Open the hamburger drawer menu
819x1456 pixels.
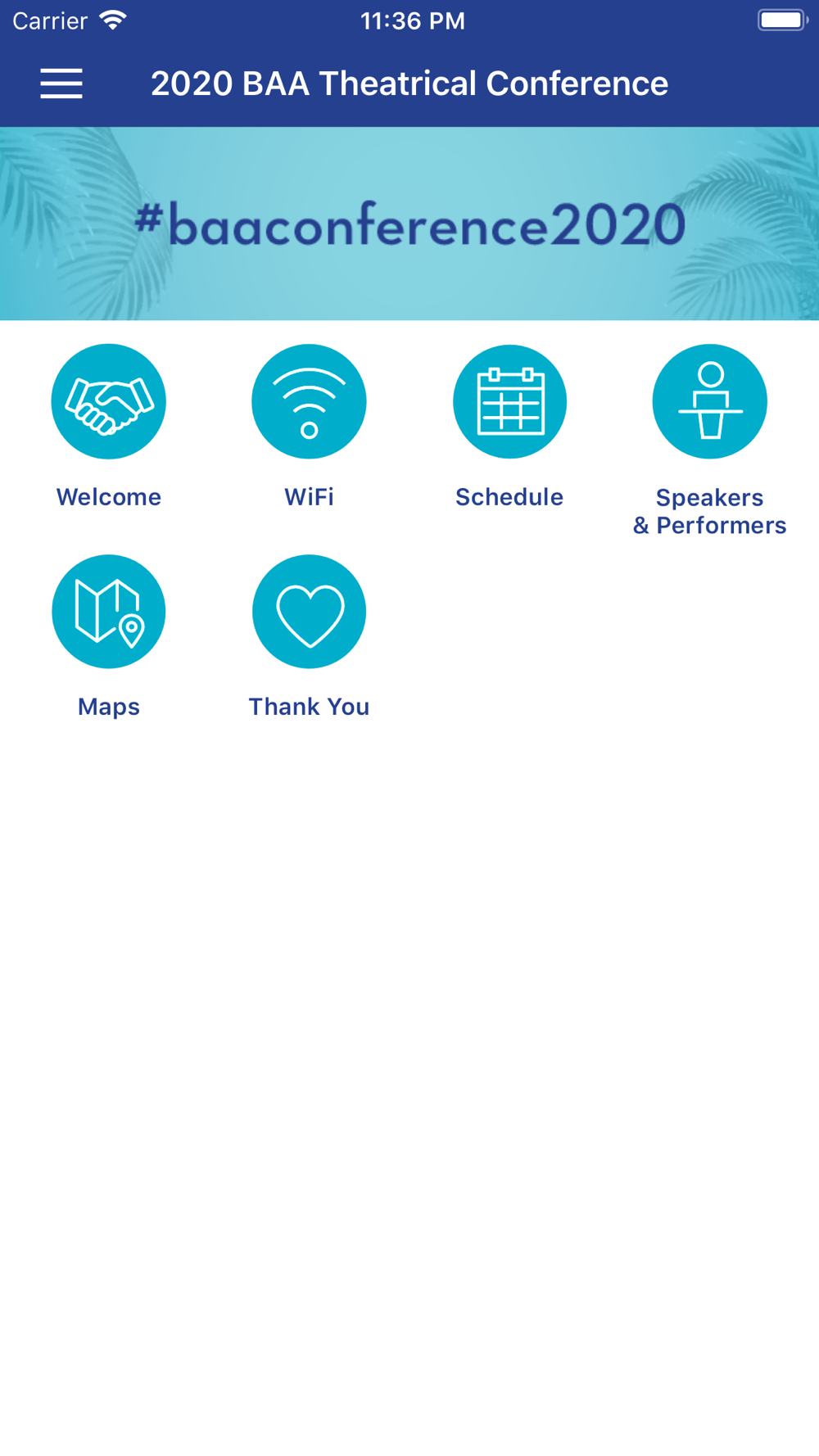[x=61, y=84]
